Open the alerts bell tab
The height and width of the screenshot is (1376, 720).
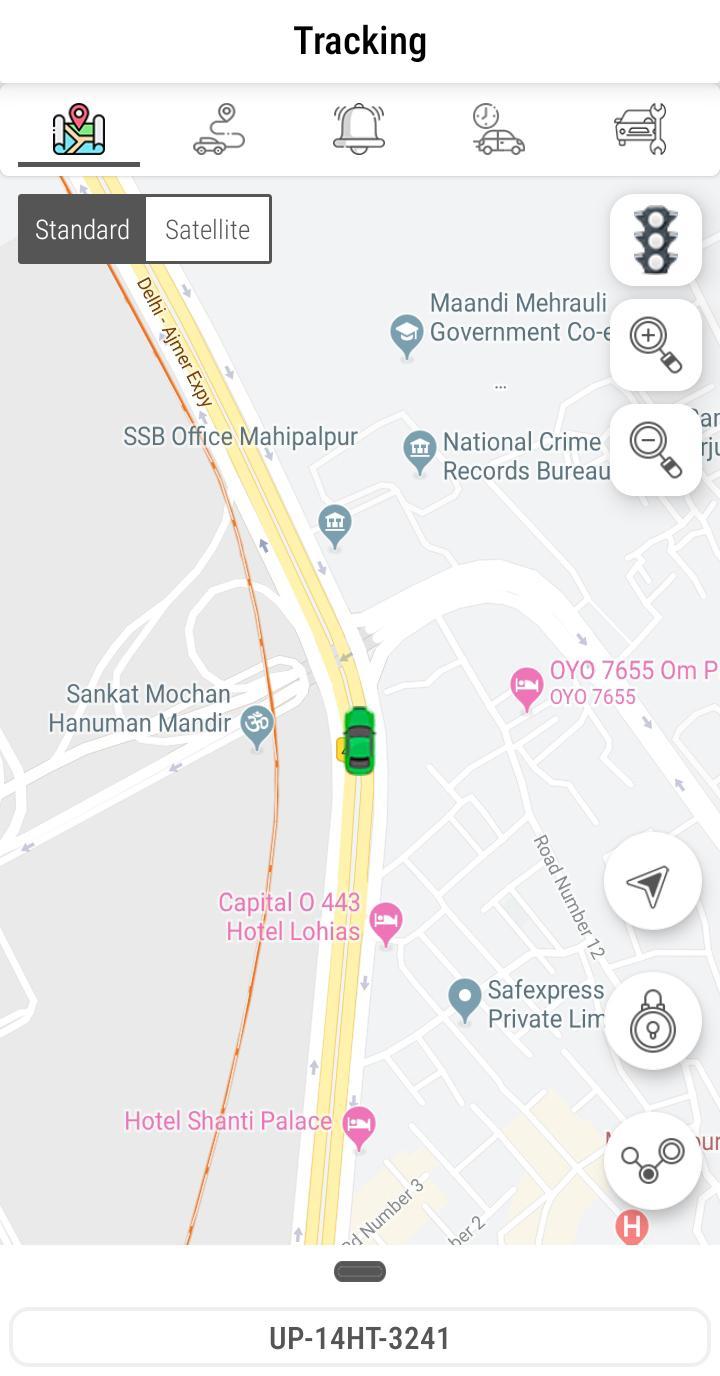tap(359, 130)
